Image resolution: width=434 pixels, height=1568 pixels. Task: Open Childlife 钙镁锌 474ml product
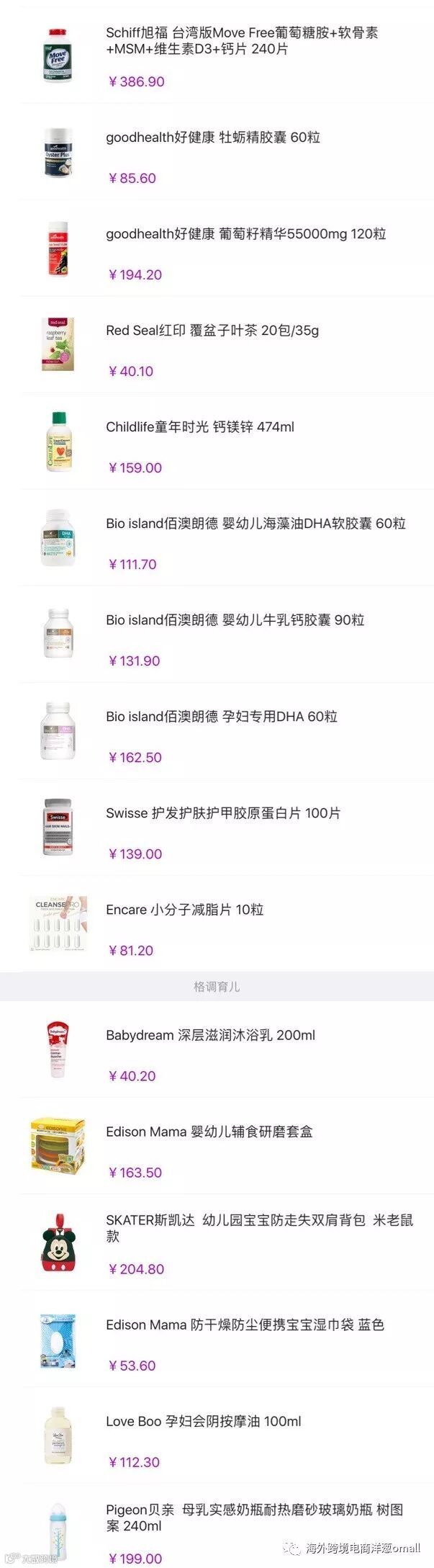pyautogui.click(x=217, y=442)
